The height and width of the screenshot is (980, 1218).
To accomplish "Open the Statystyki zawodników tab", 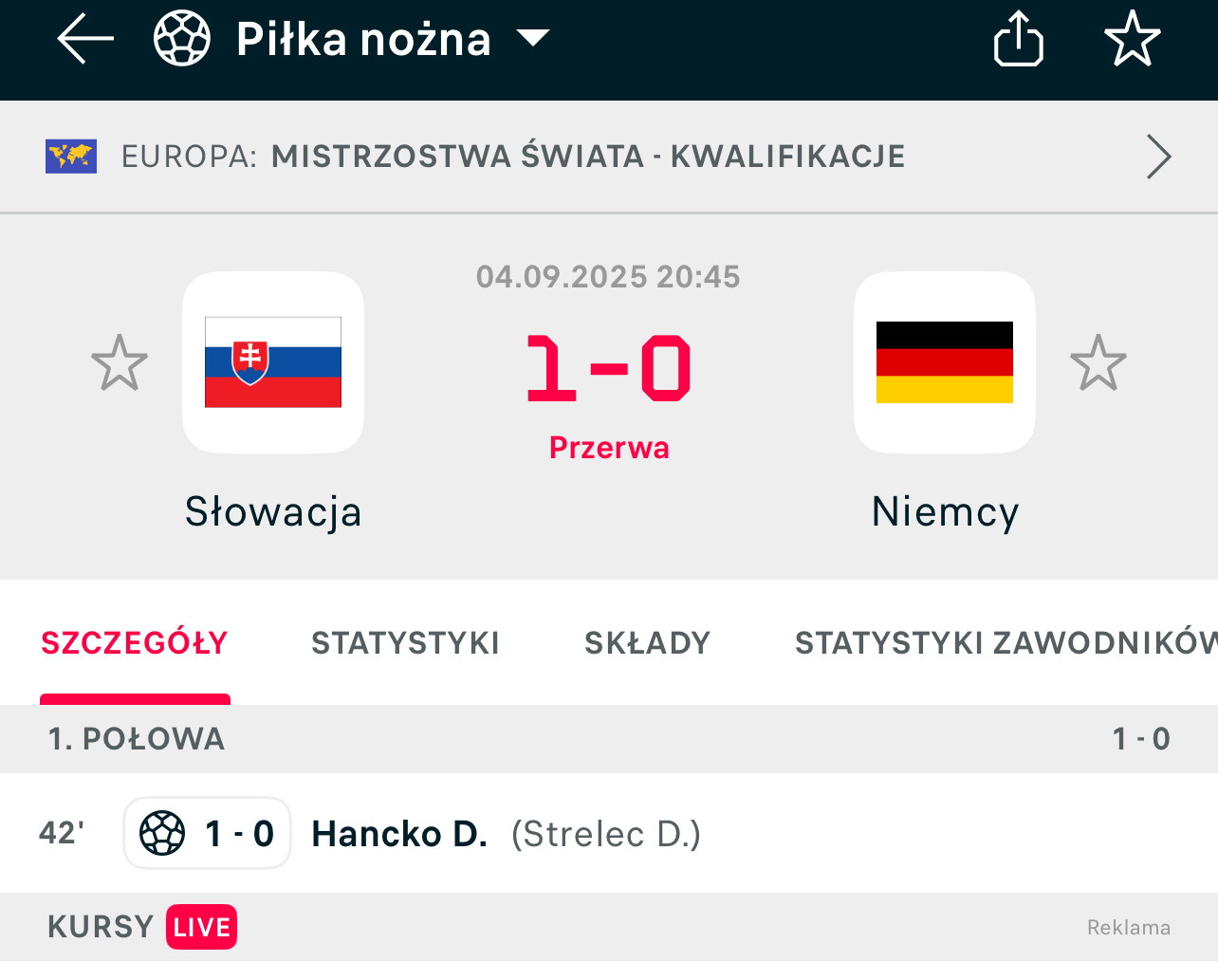I will 1006,643.
